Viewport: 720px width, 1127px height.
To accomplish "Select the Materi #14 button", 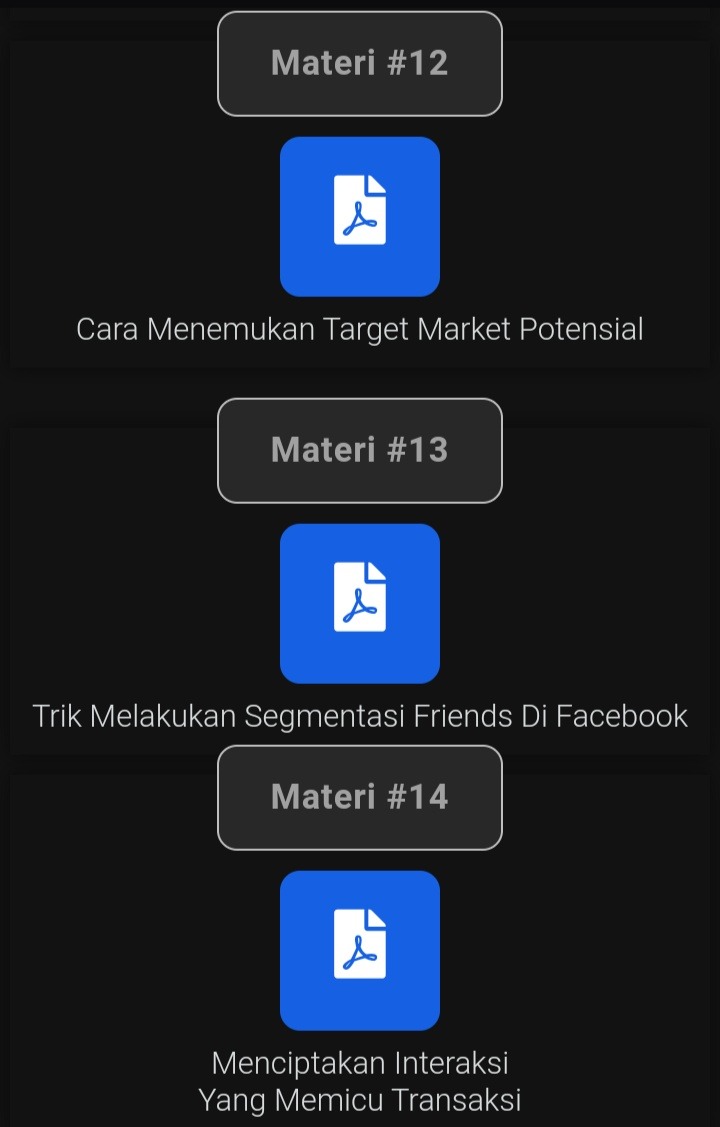I will (360, 797).
